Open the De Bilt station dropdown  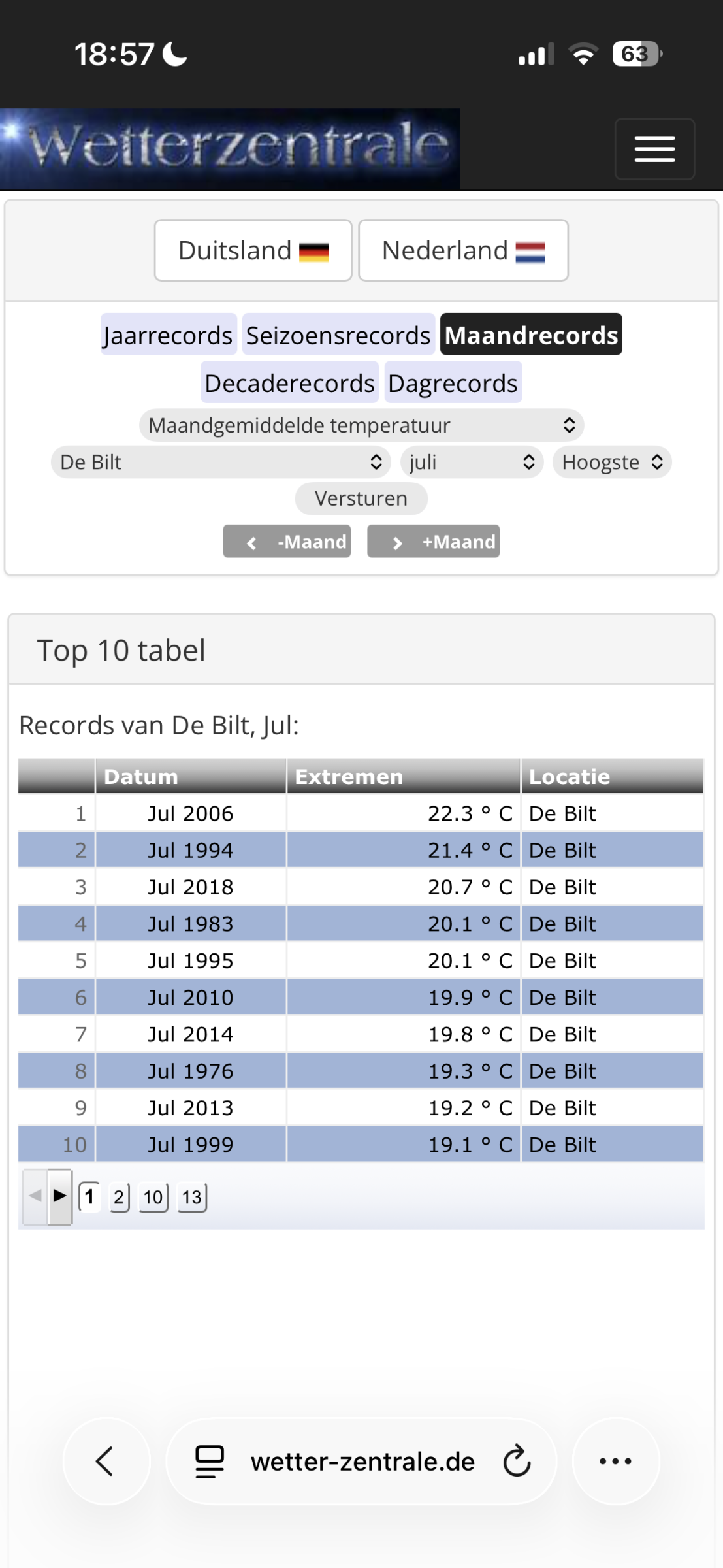(221, 463)
